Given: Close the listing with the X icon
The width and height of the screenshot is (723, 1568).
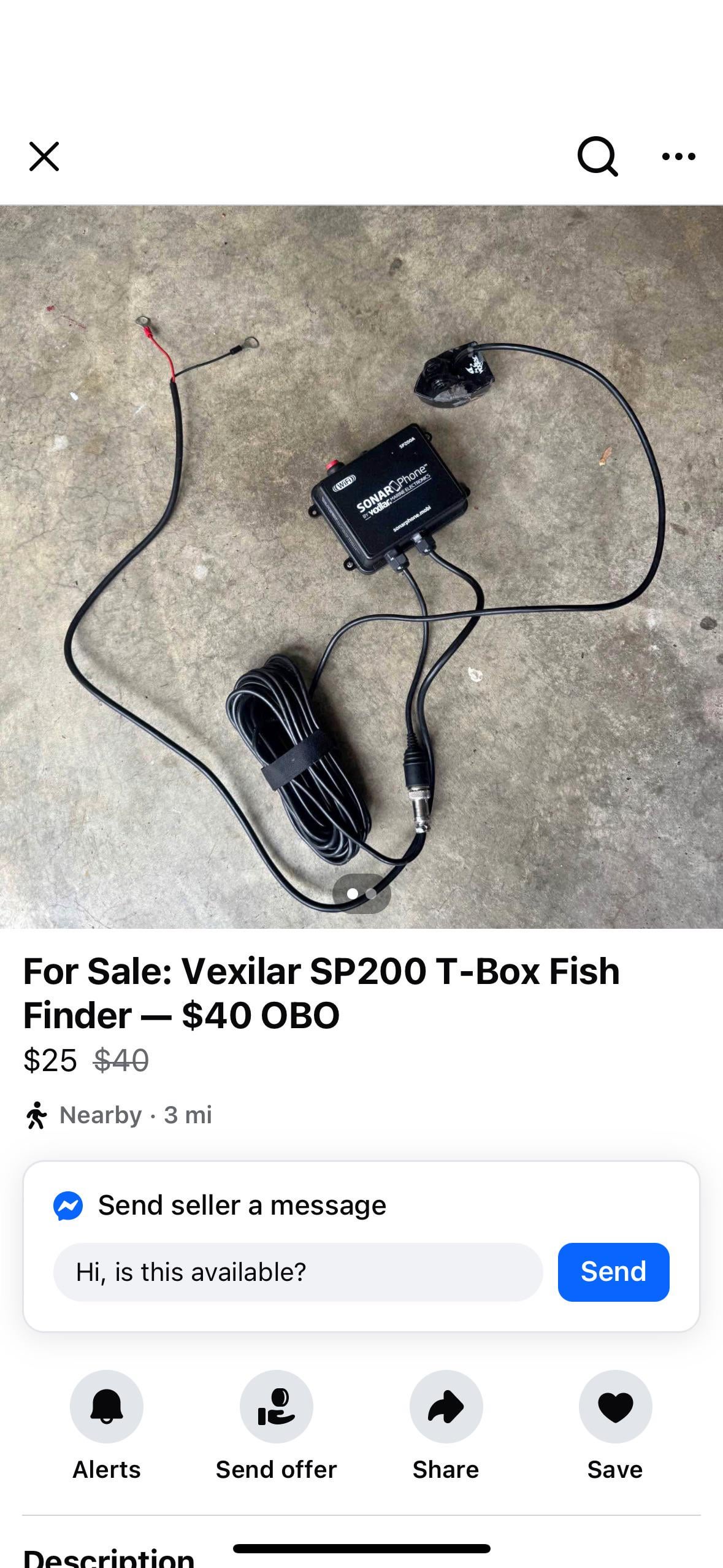Looking at the screenshot, I should [x=44, y=156].
